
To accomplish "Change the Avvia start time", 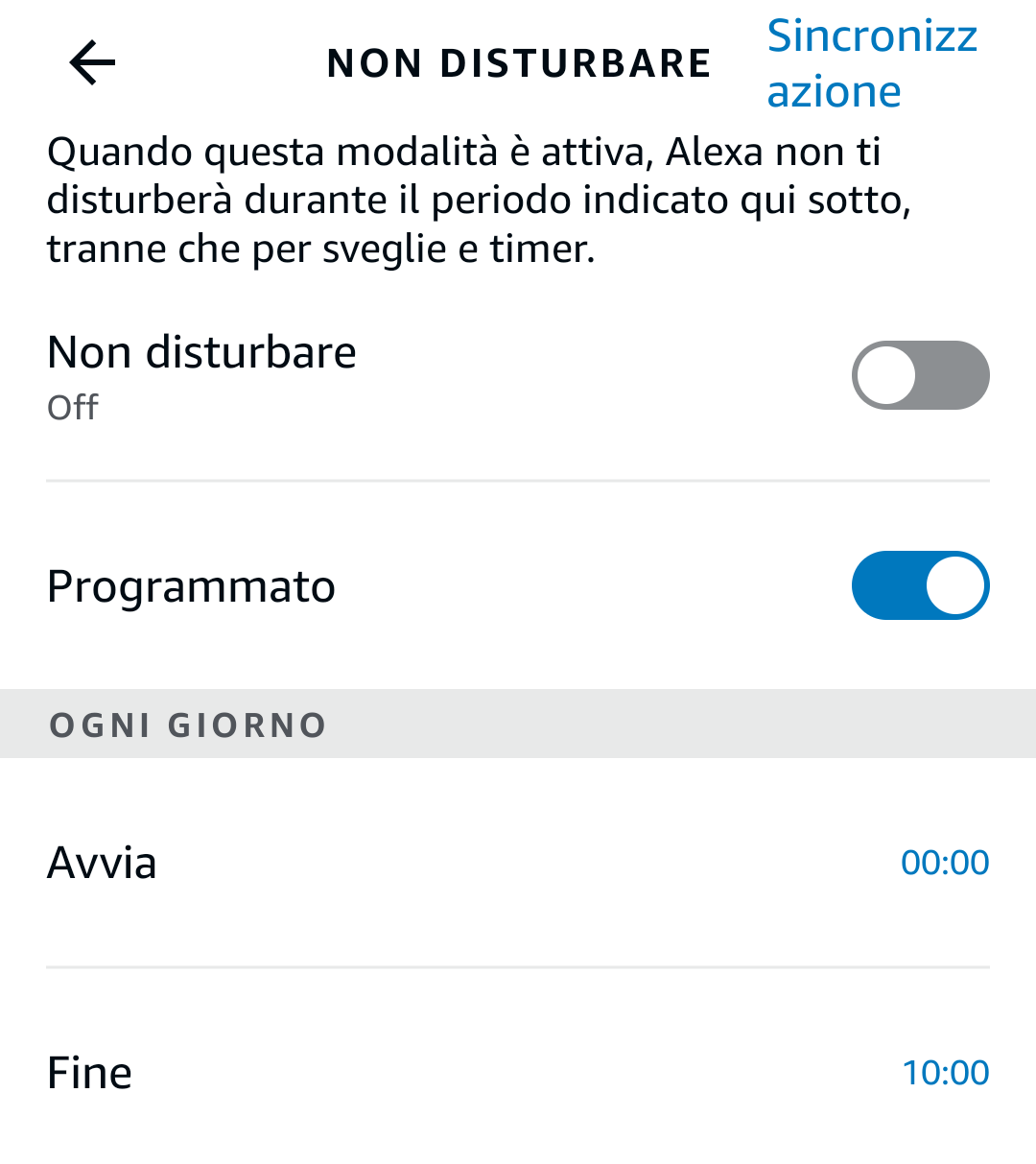I will 944,863.
